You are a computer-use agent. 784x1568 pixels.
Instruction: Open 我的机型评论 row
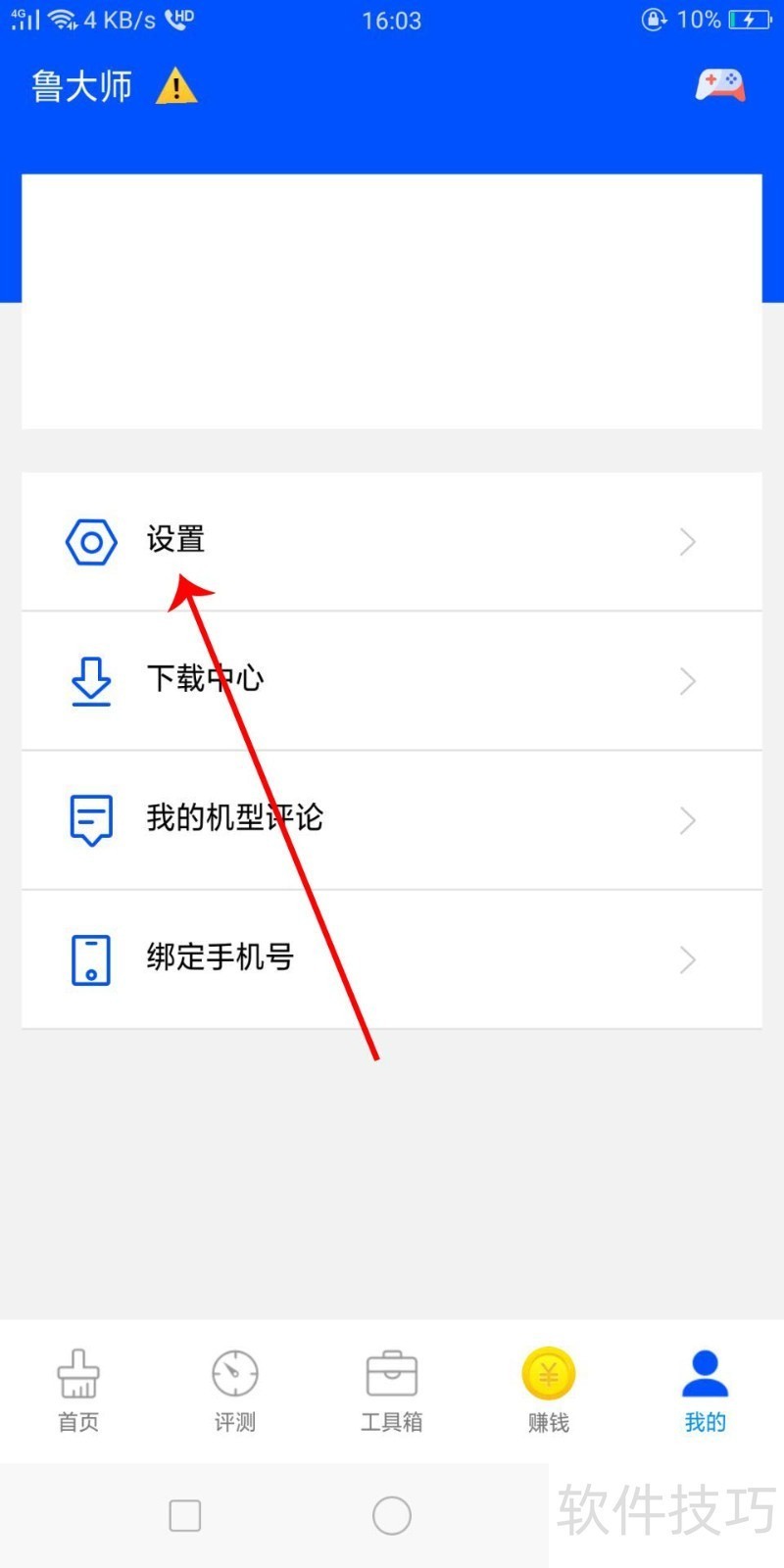(392, 819)
